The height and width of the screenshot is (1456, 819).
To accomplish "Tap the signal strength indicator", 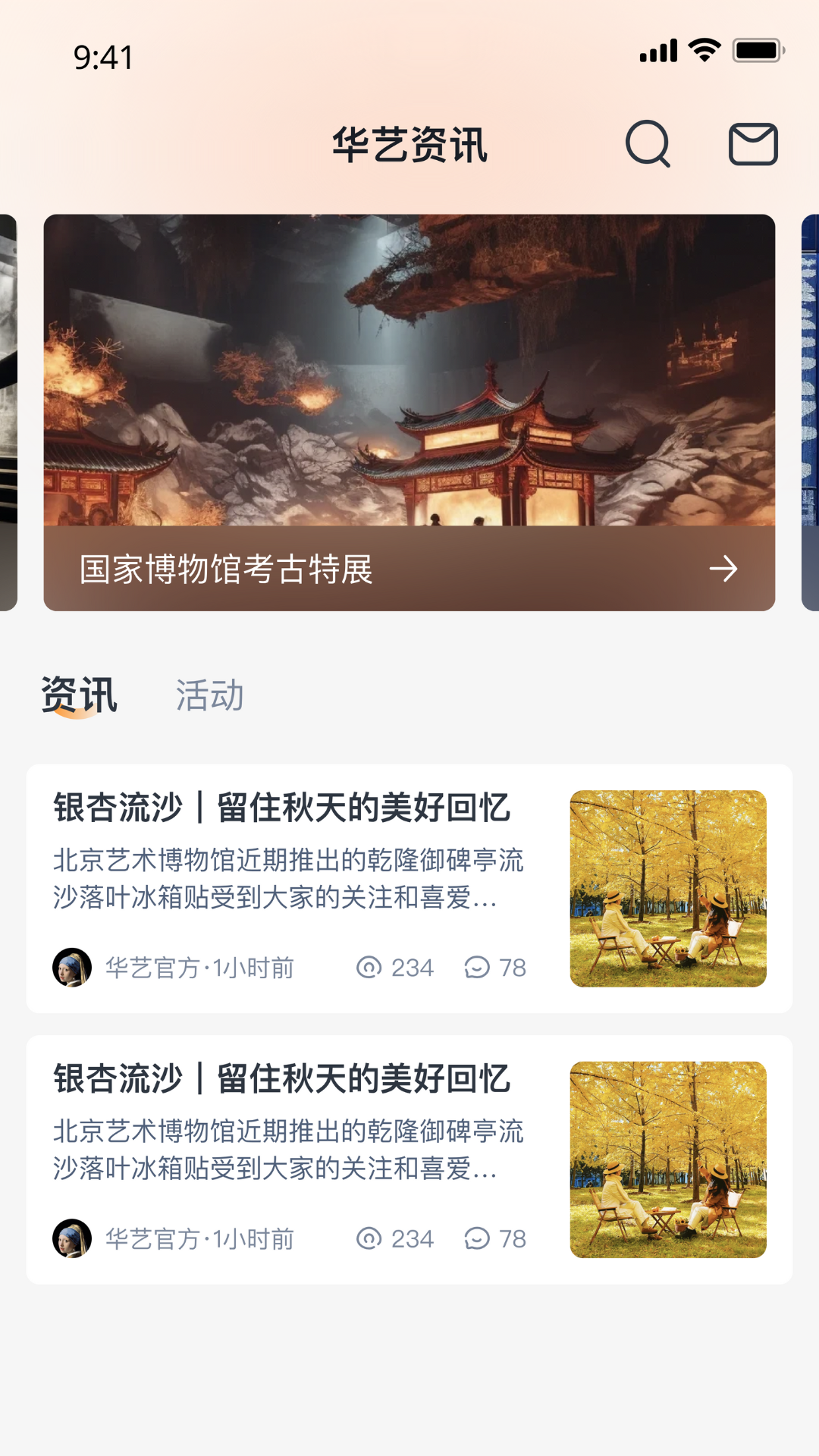I will pos(657,51).
